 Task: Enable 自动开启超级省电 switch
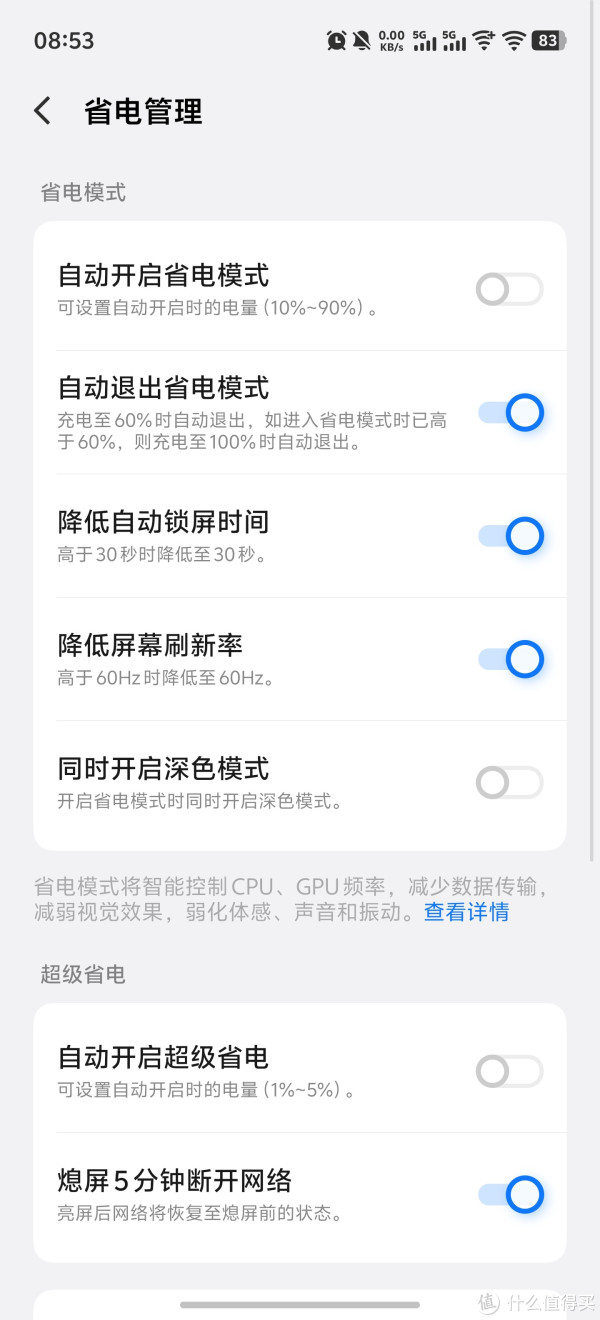(509, 1072)
